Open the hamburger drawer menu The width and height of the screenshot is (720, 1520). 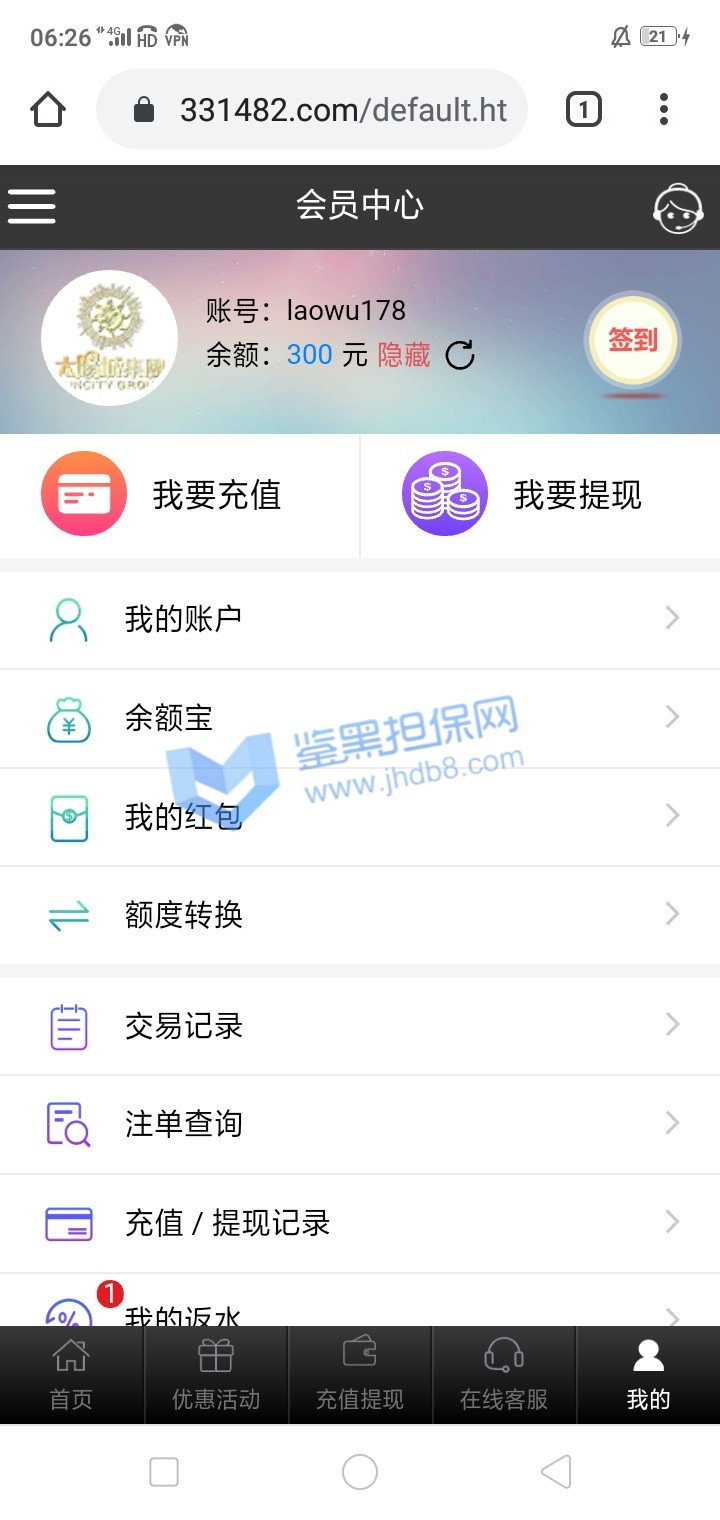tap(32, 206)
